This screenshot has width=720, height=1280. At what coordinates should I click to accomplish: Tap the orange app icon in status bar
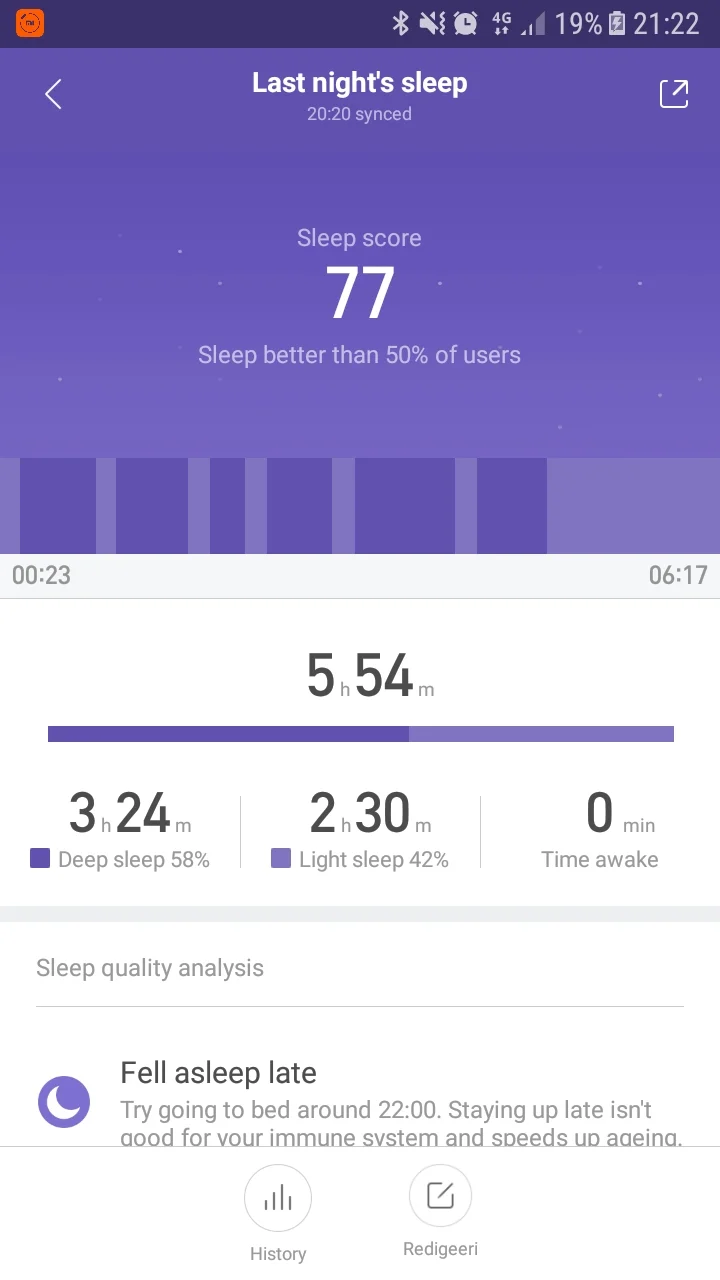tap(29, 21)
